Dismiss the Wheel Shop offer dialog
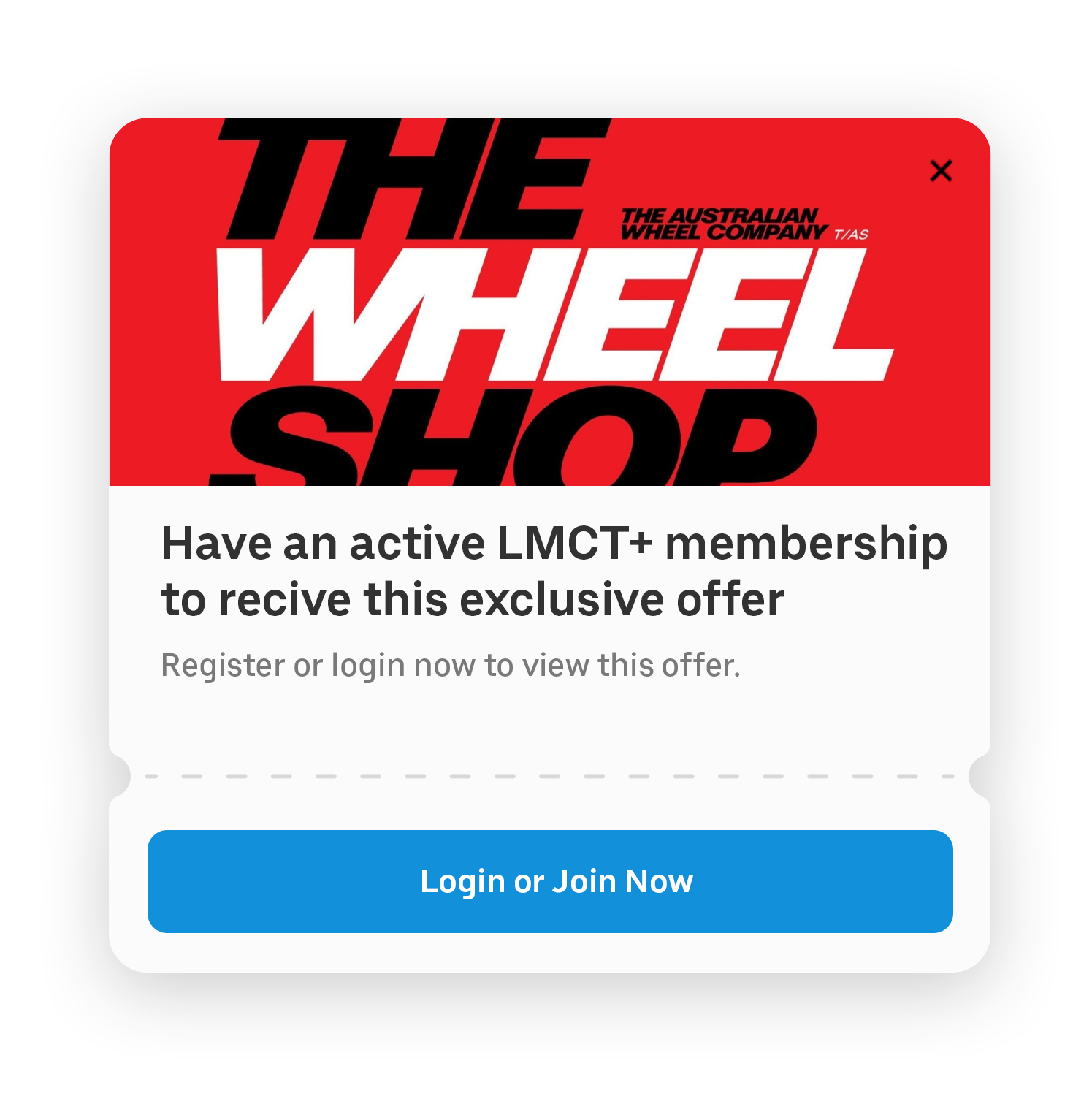The height and width of the screenshot is (1107, 1092). click(941, 171)
